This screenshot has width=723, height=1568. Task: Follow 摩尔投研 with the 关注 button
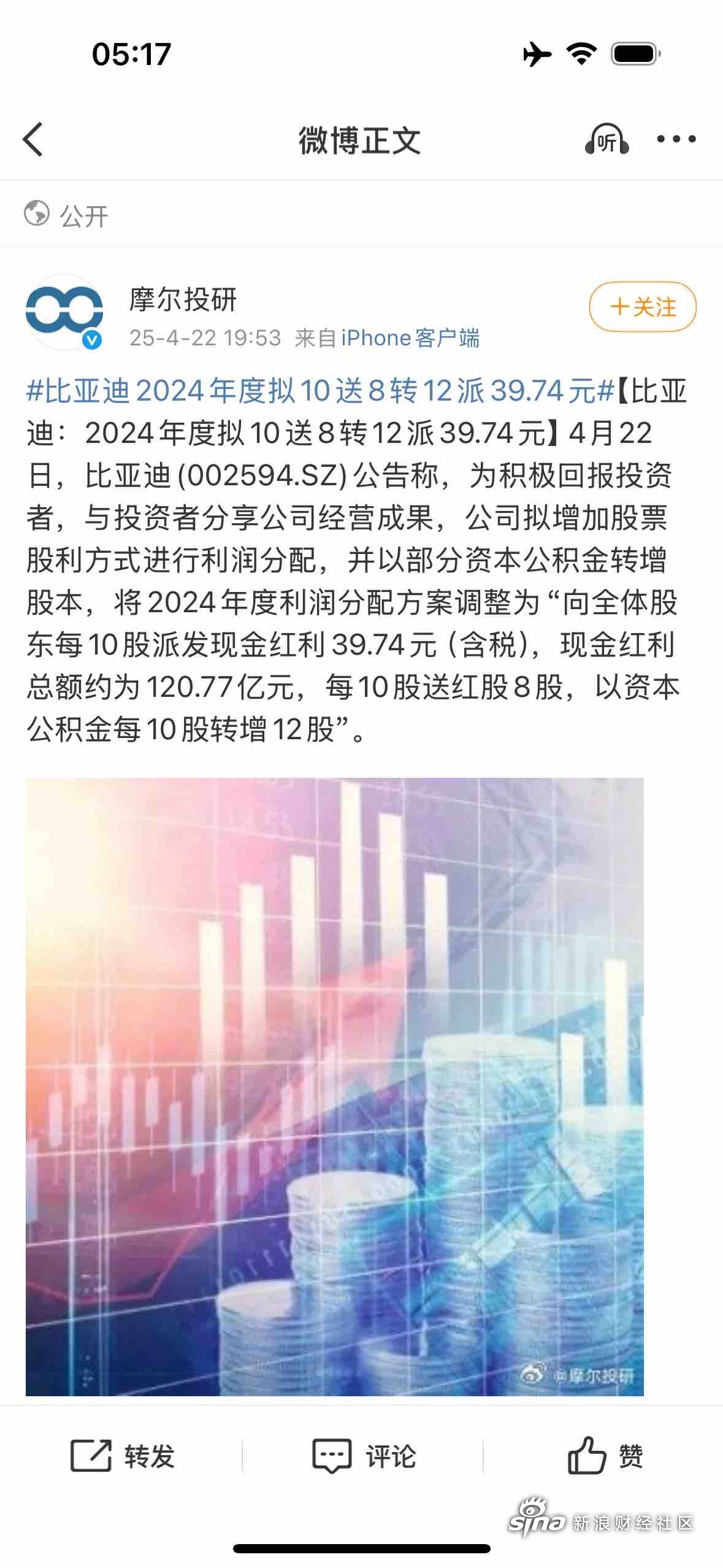click(642, 307)
